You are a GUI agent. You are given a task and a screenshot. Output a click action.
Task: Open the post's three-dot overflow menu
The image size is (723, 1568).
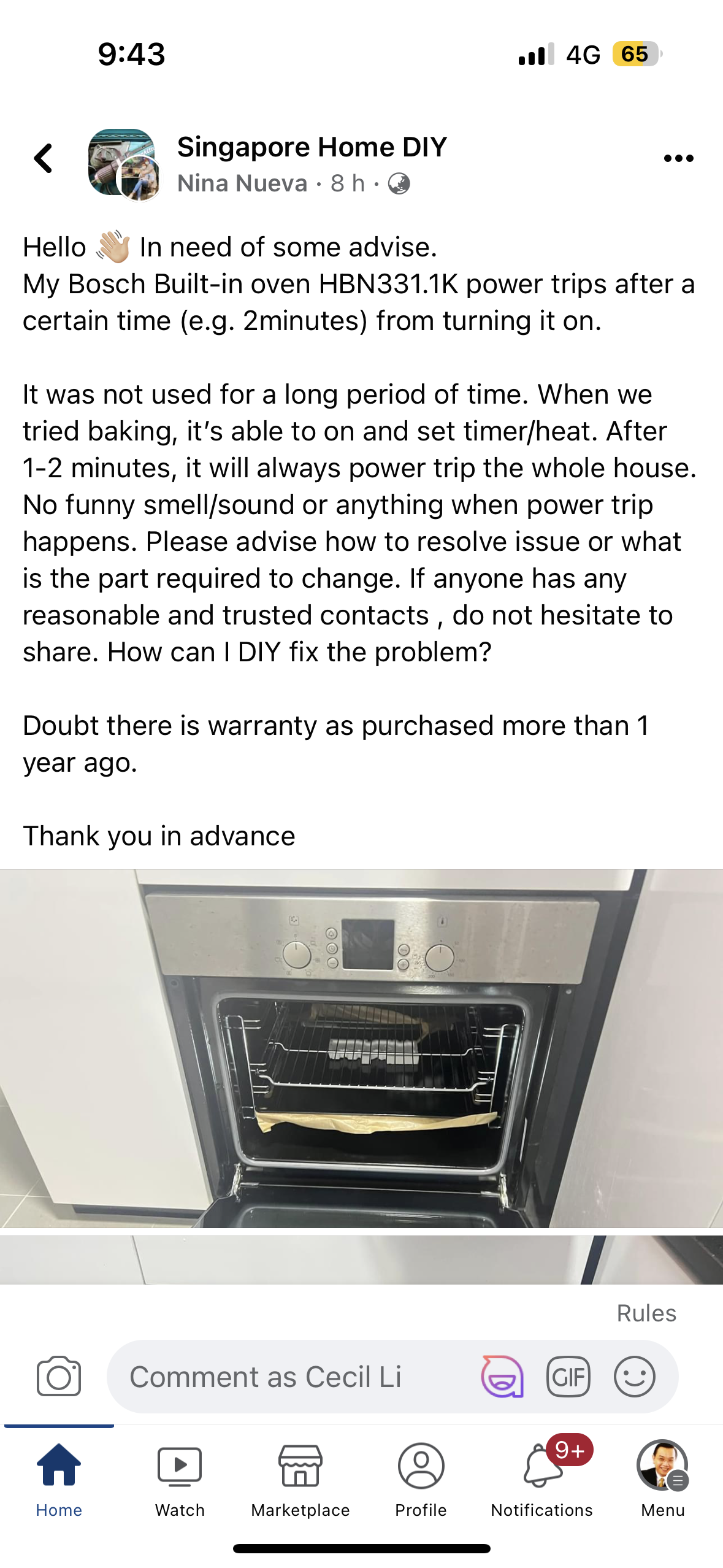tap(678, 158)
